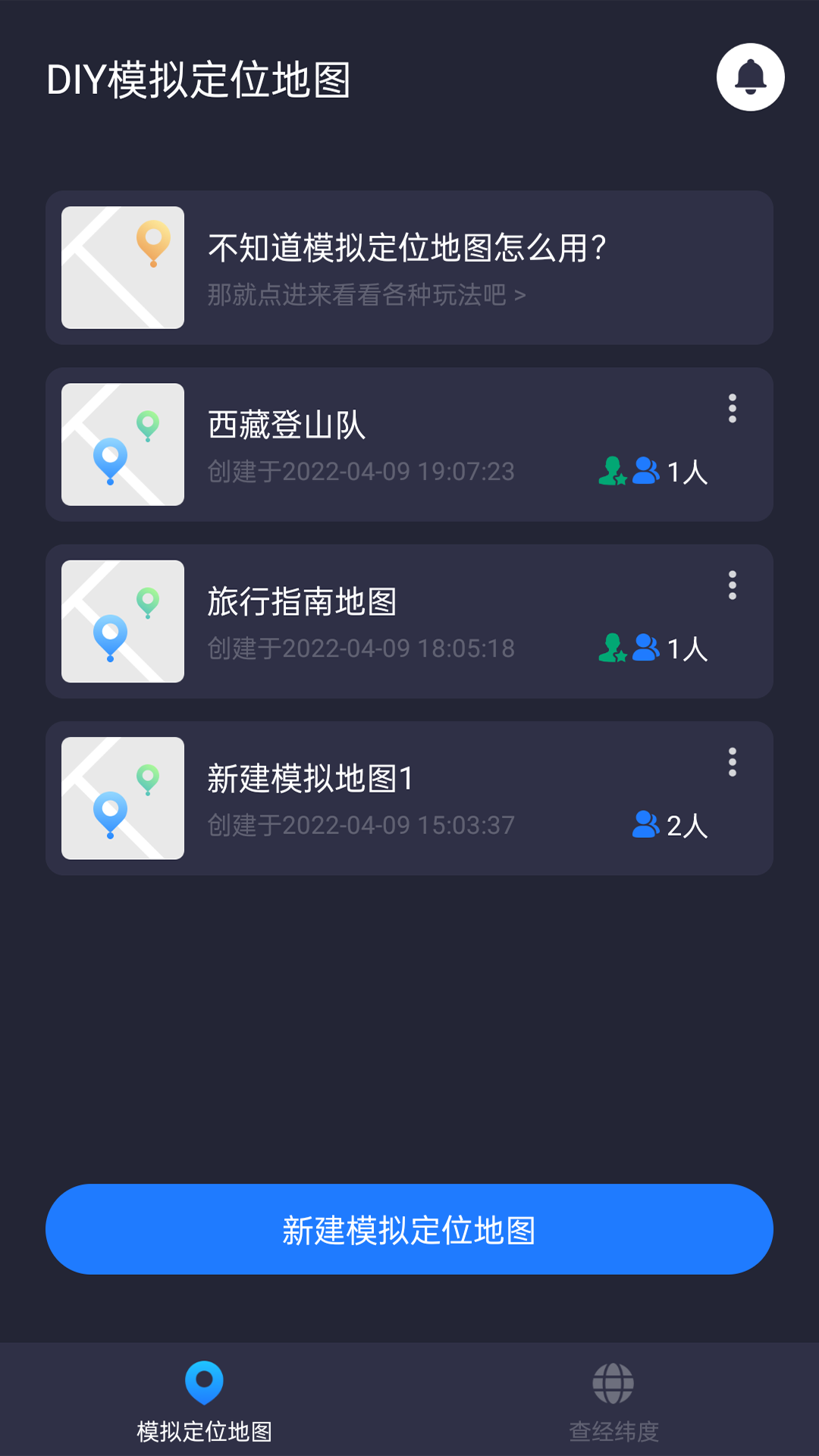Click the blue member icon on 新建模拟地图1
819x1456 pixels.
point(645,827)
